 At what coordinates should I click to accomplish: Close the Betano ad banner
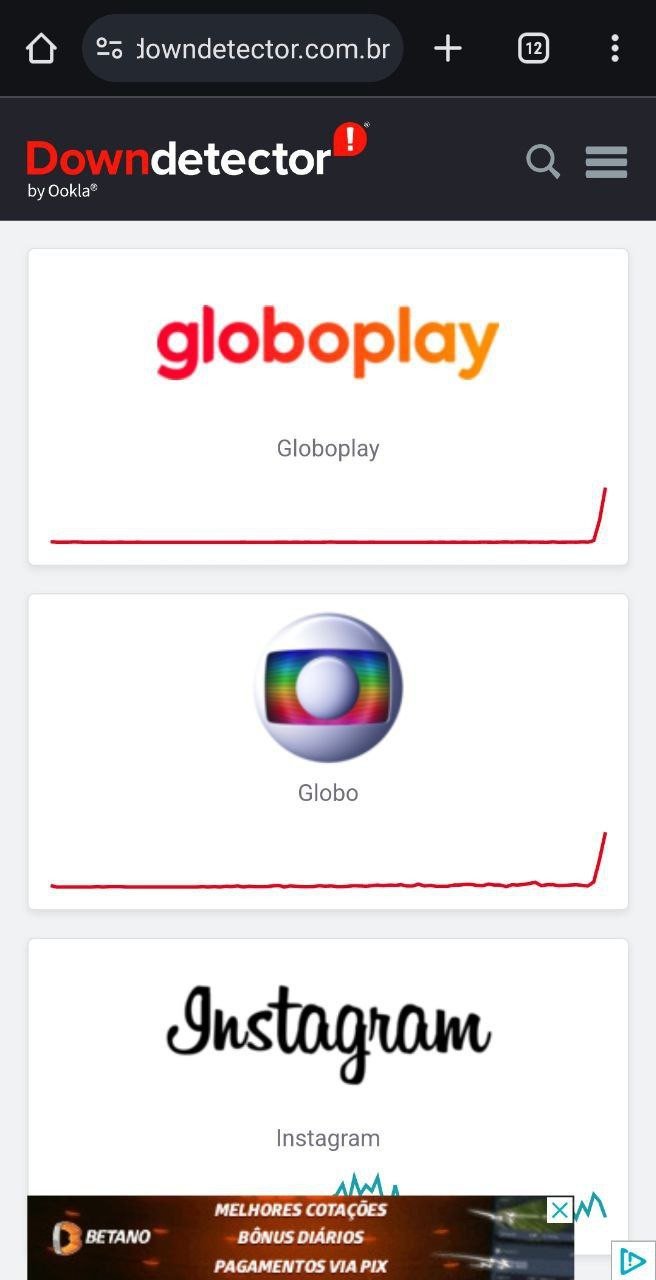coord(560,1211)
